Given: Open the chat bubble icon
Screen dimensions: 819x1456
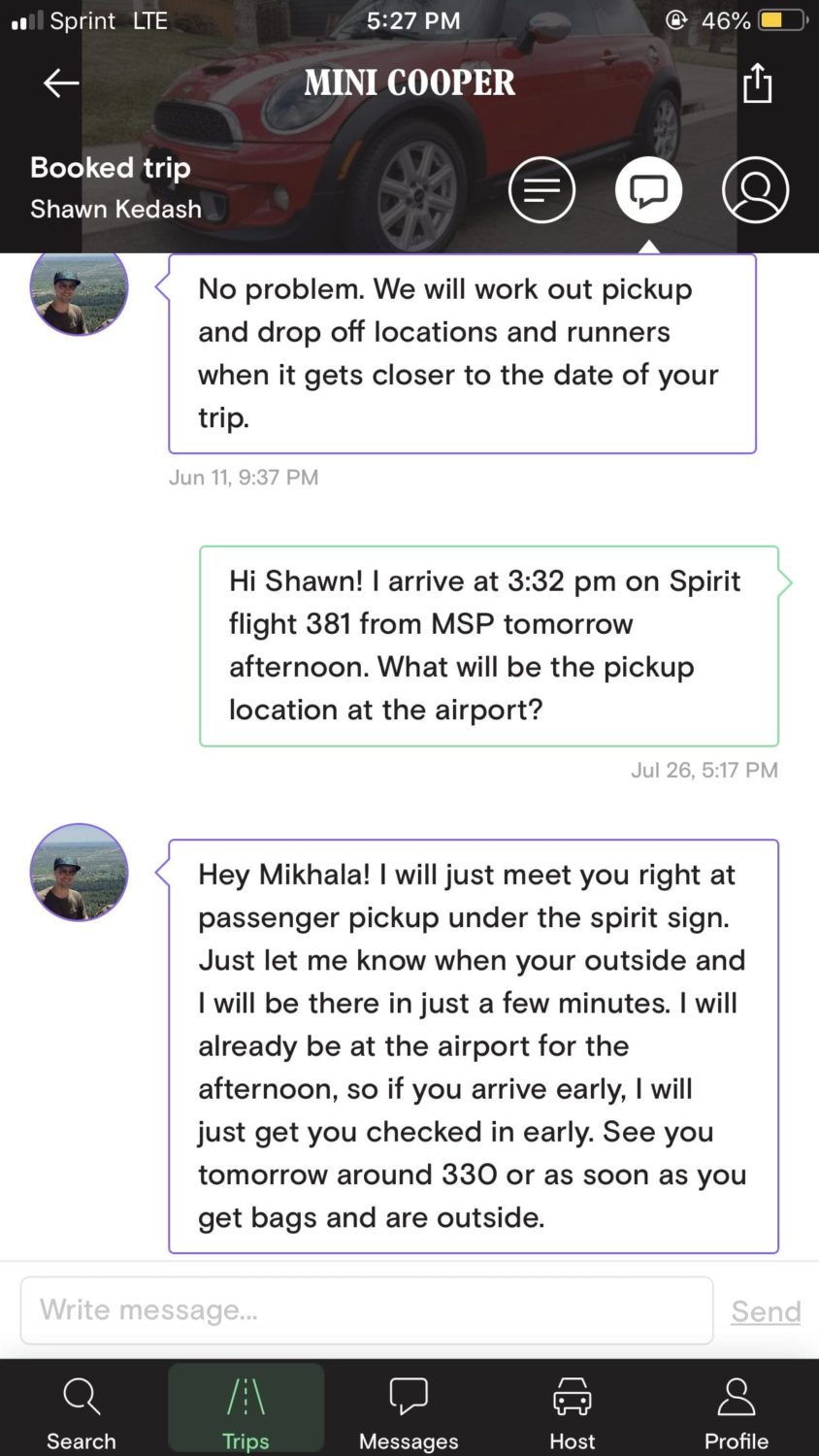Looking at the screenshot, I should [x=648, y=190].
